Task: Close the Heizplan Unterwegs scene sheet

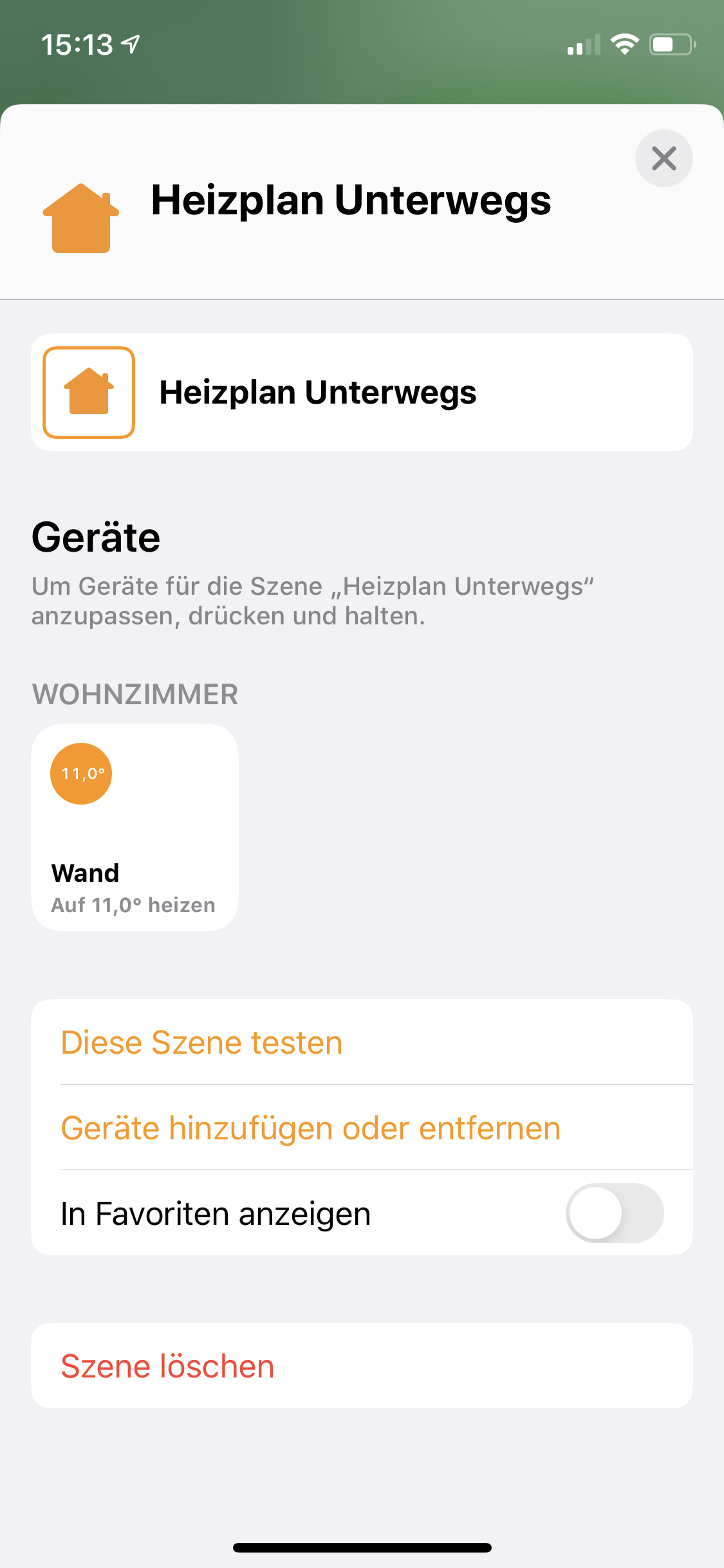Action: point(664,158)
